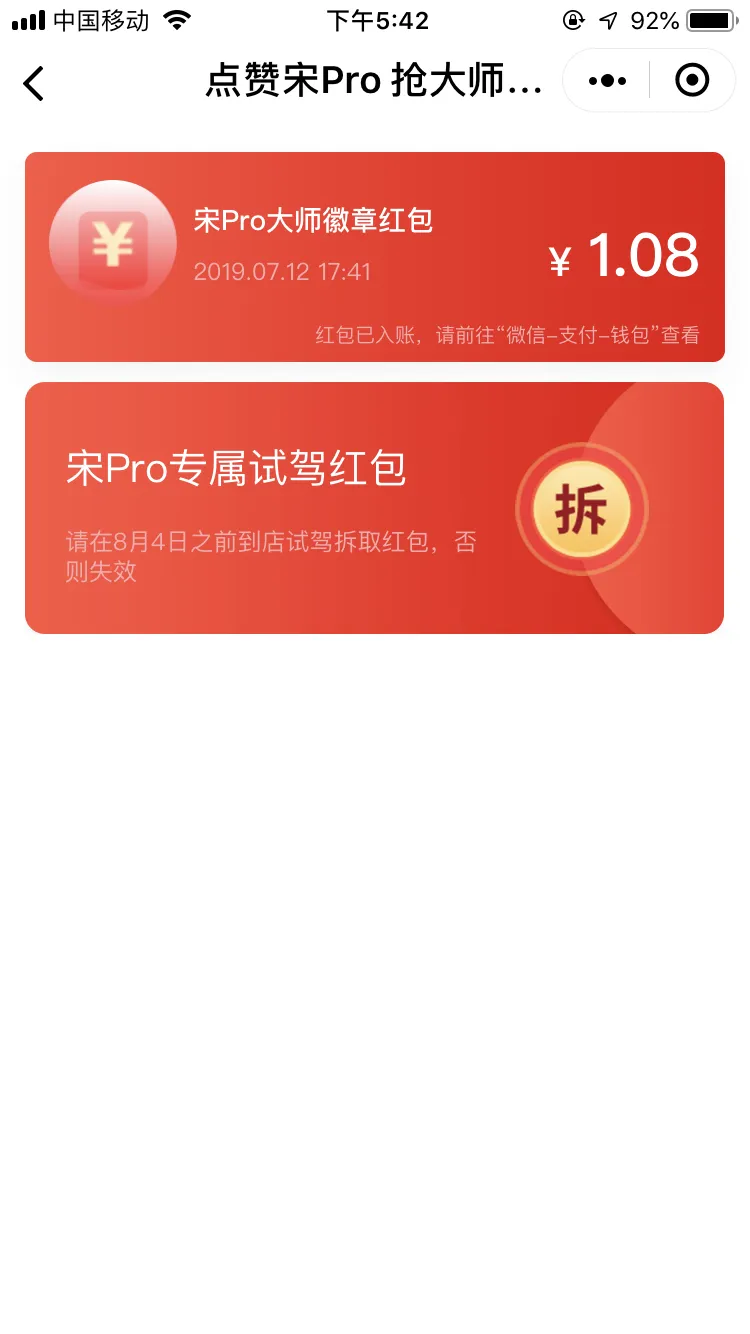Tap the test-drive deadline notice text
The height and width of the screenshot is (1334, 750).
coord(270,555)
